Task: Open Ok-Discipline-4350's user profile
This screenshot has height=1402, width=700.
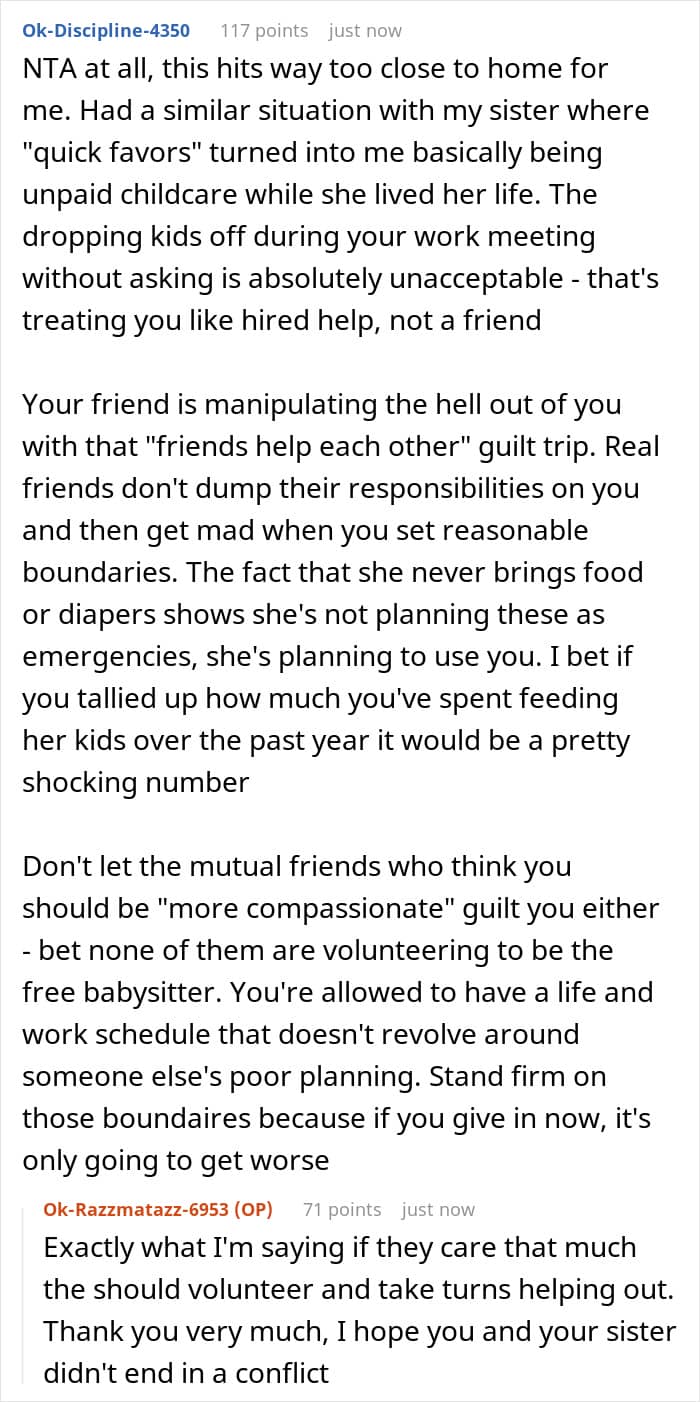Action: (106, 30)
